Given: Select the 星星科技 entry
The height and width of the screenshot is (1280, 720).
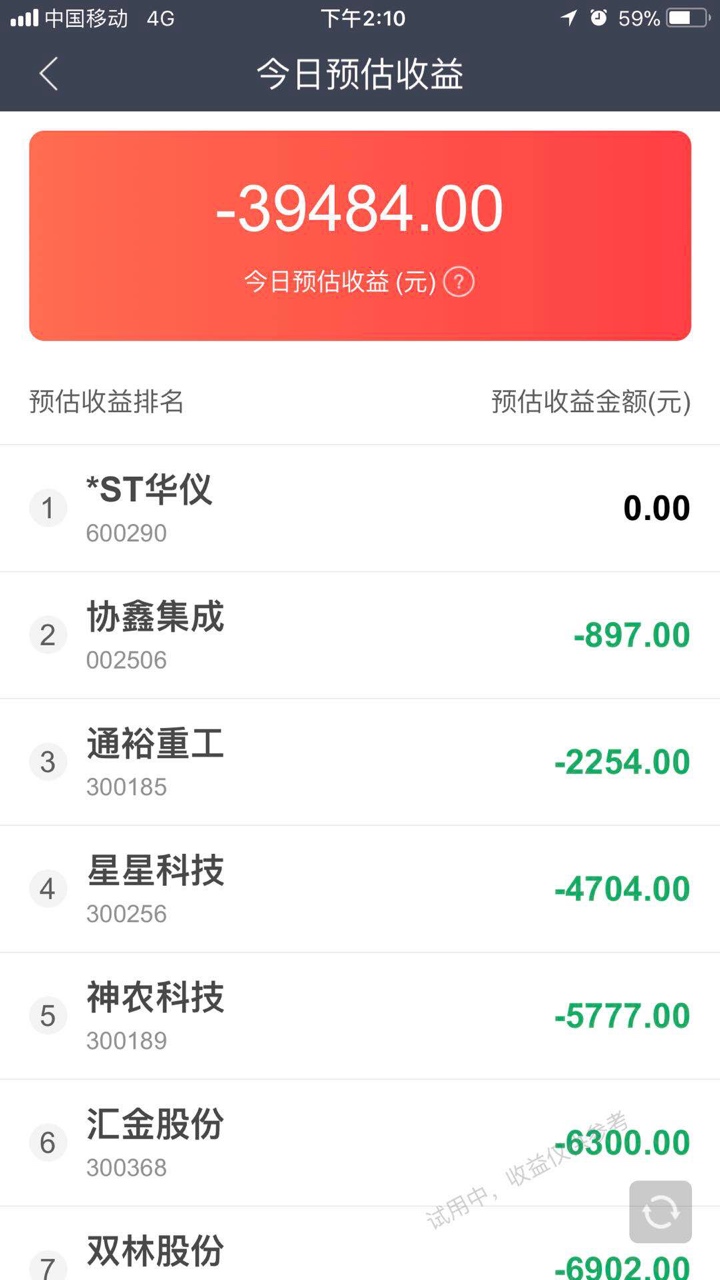Looking at the screenshot, I should [x=360, y=890].
